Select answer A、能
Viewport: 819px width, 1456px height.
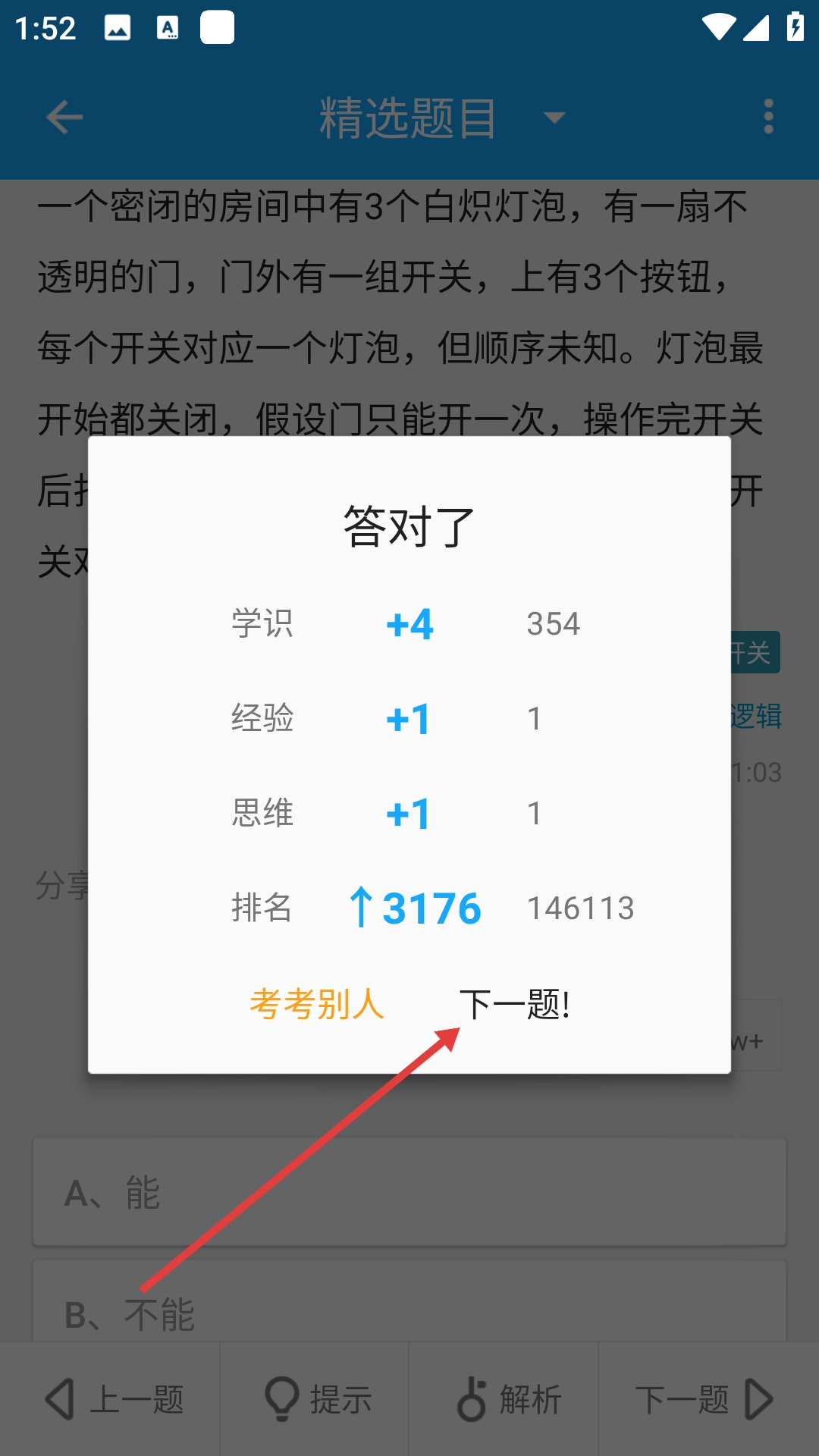[409, 1192]
